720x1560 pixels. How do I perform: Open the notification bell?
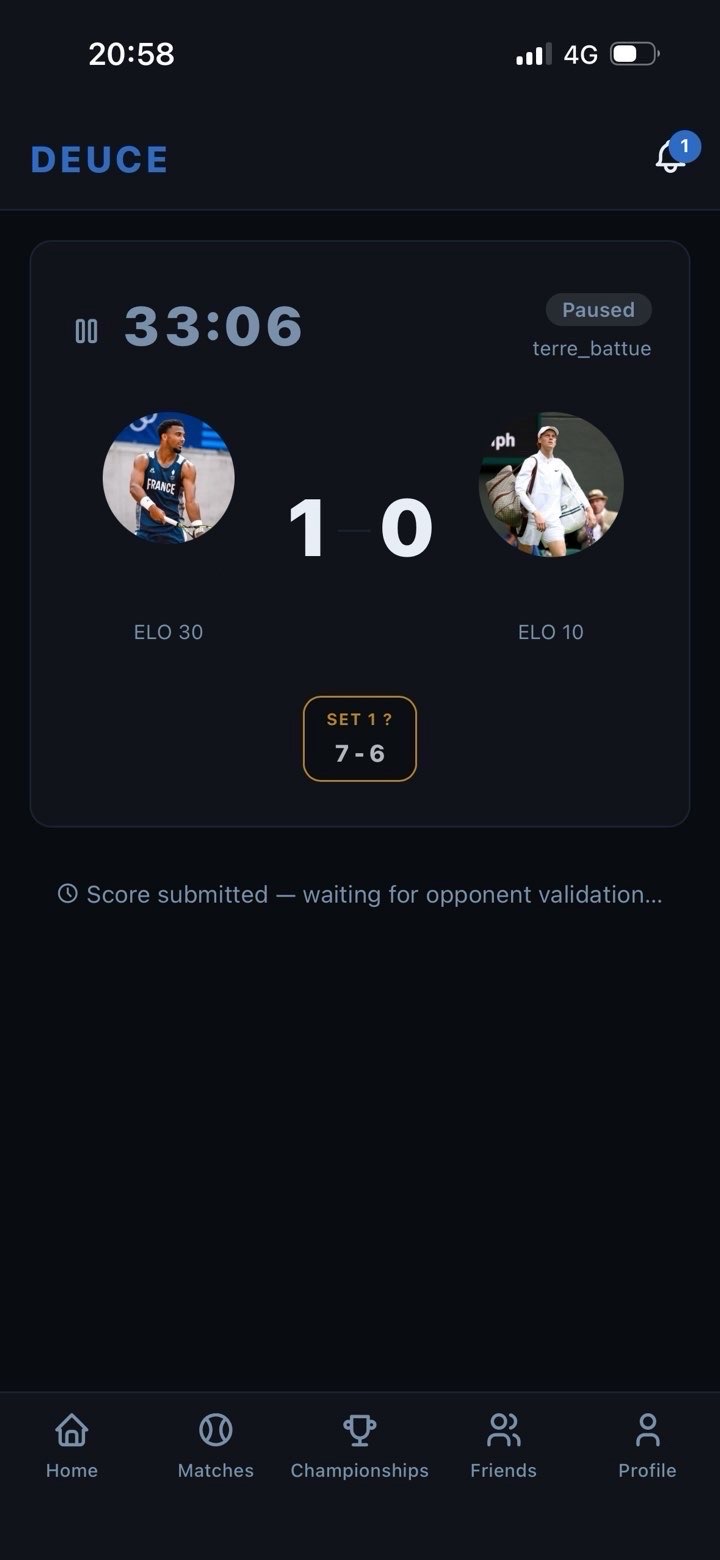click(668, 158)
